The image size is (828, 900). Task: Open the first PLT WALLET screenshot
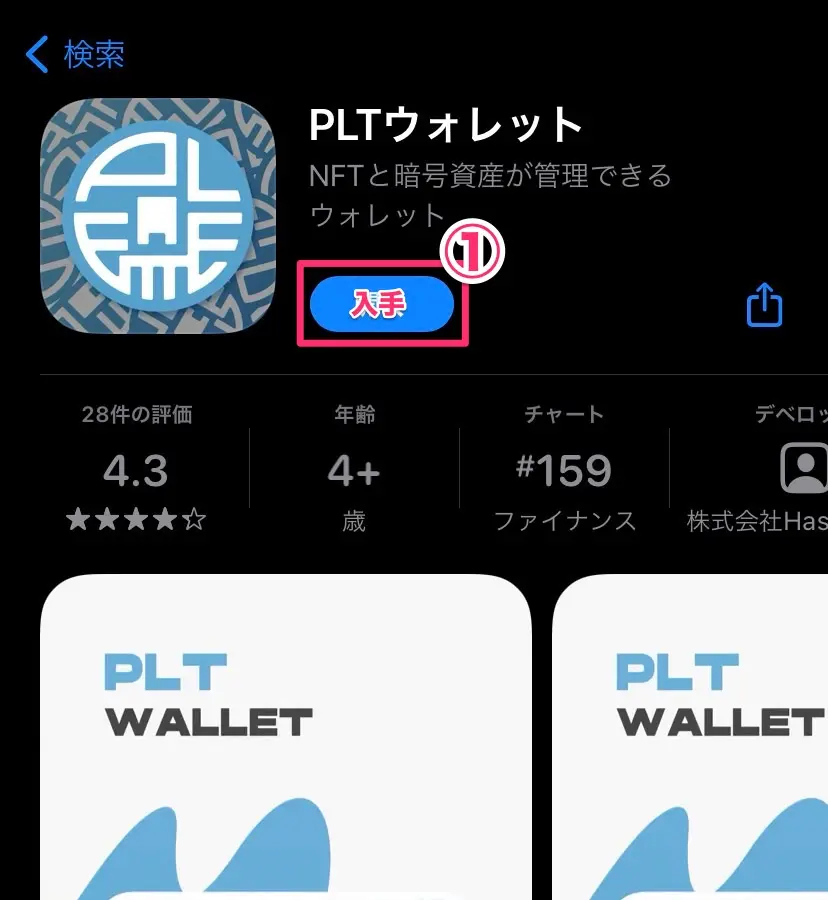tap(285, 740)
